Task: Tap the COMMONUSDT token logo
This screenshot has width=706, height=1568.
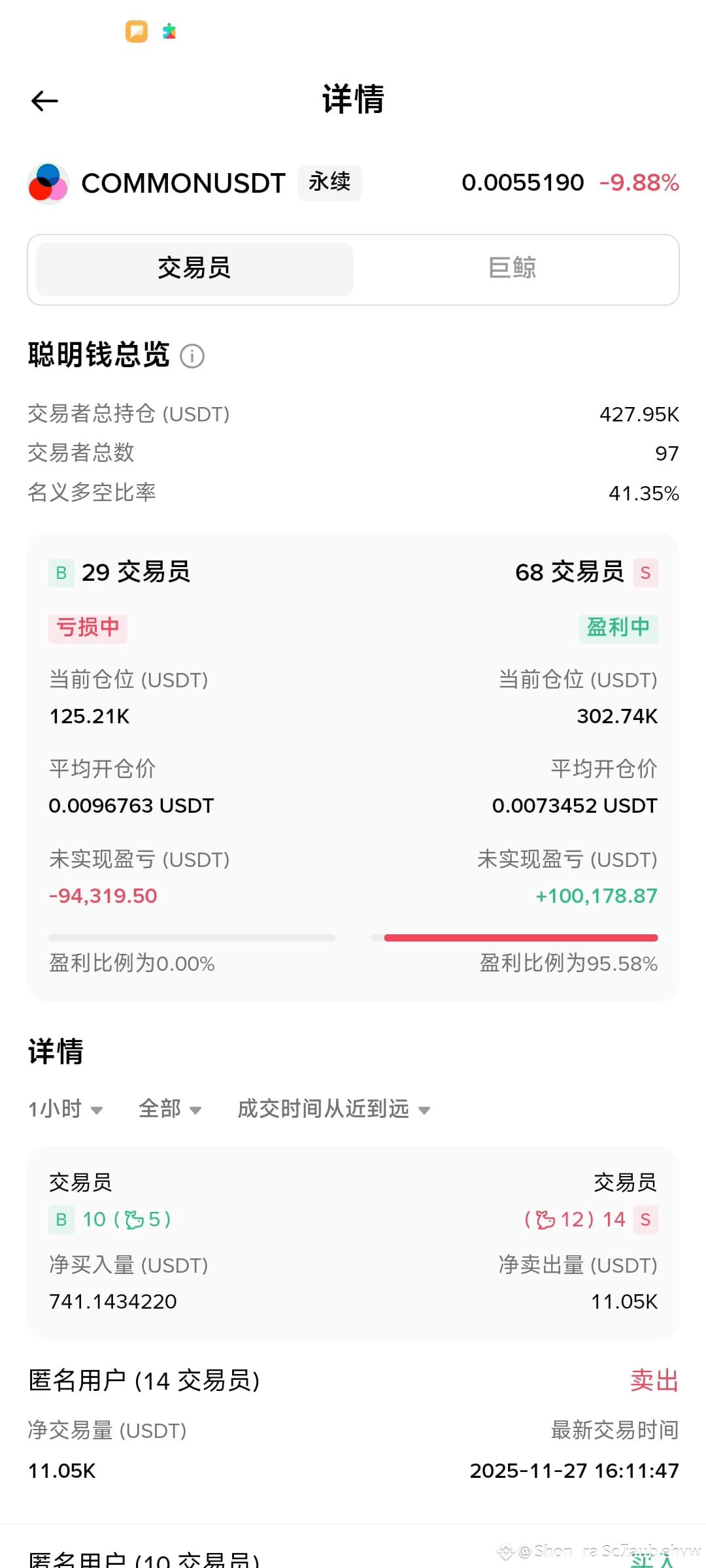Action: click(x=49, y=183)
